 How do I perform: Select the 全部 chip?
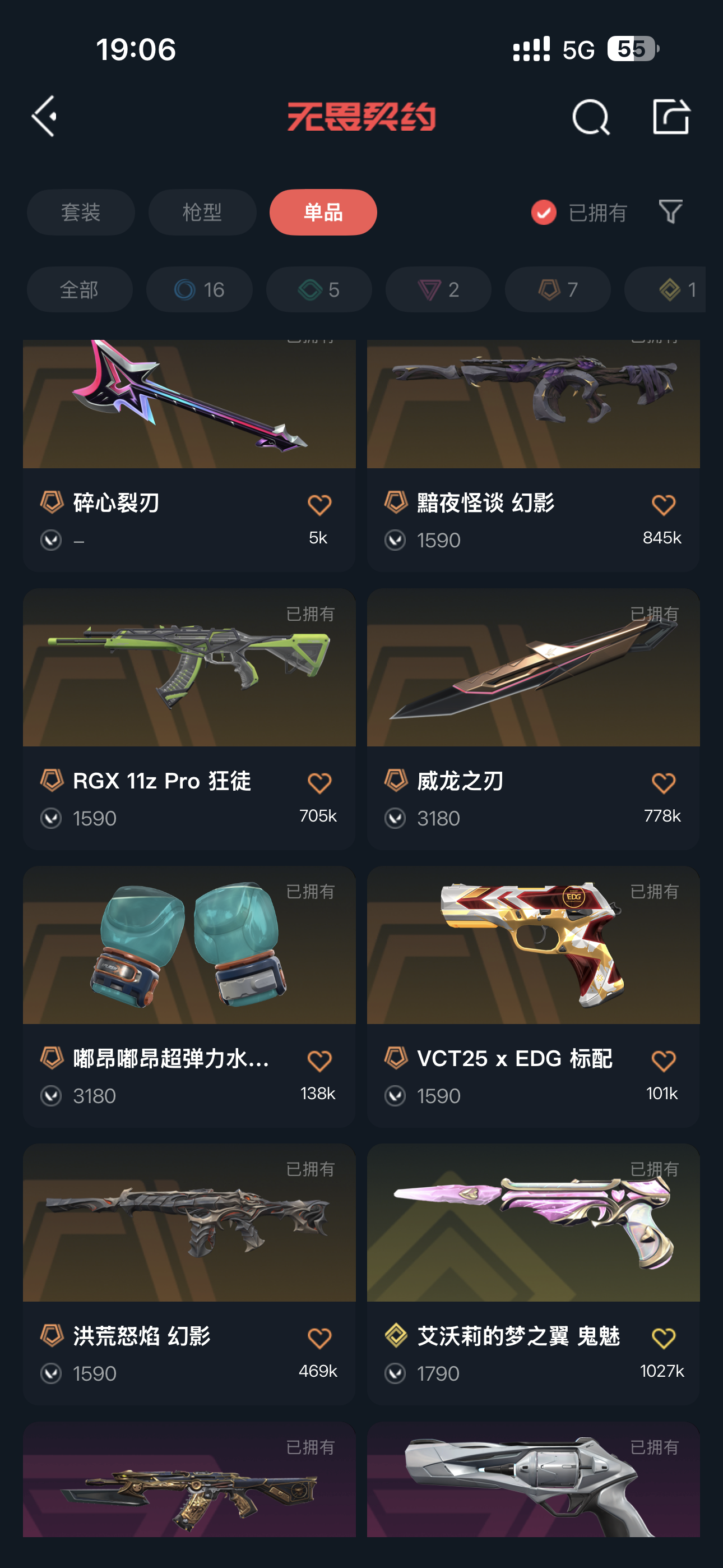80,290
